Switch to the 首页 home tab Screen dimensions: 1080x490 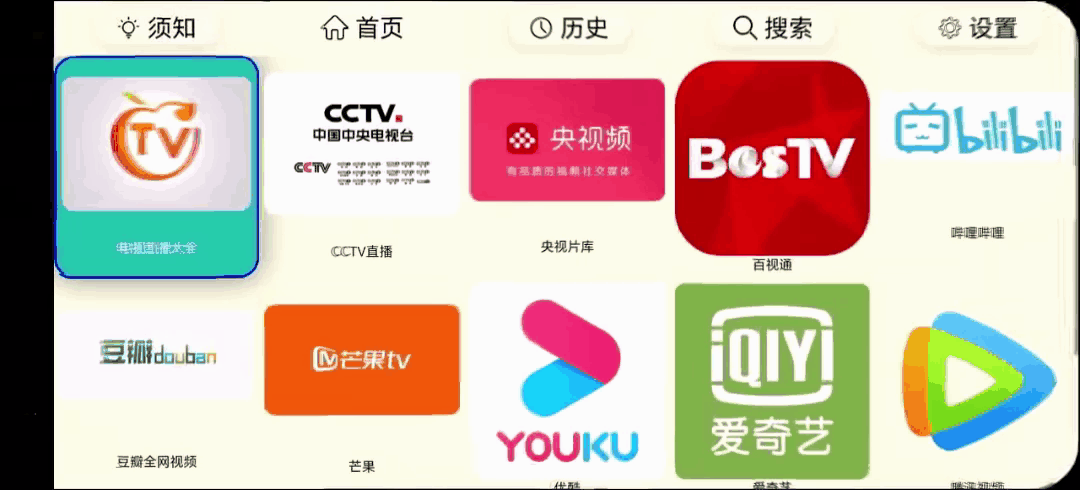pos(362,28)
